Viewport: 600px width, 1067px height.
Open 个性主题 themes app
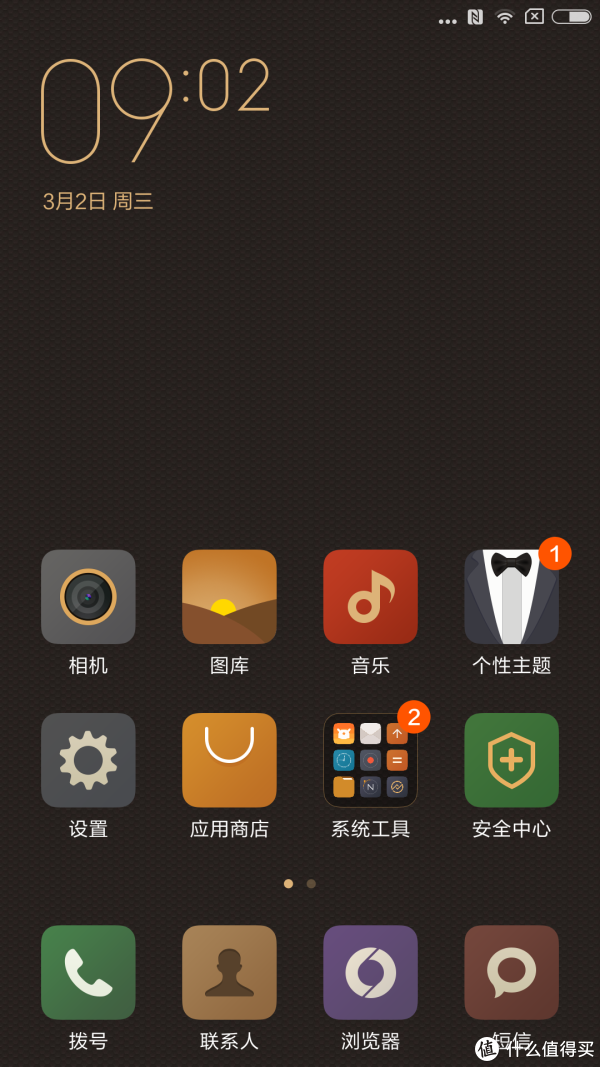[x=511, y=597]
